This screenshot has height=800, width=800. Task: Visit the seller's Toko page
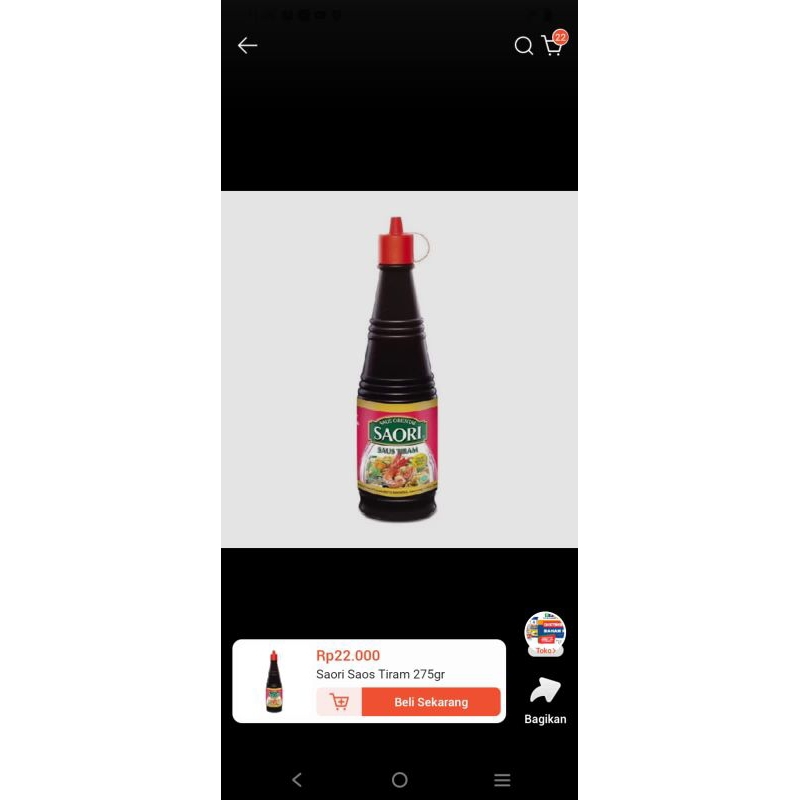[x=545, y=634]
